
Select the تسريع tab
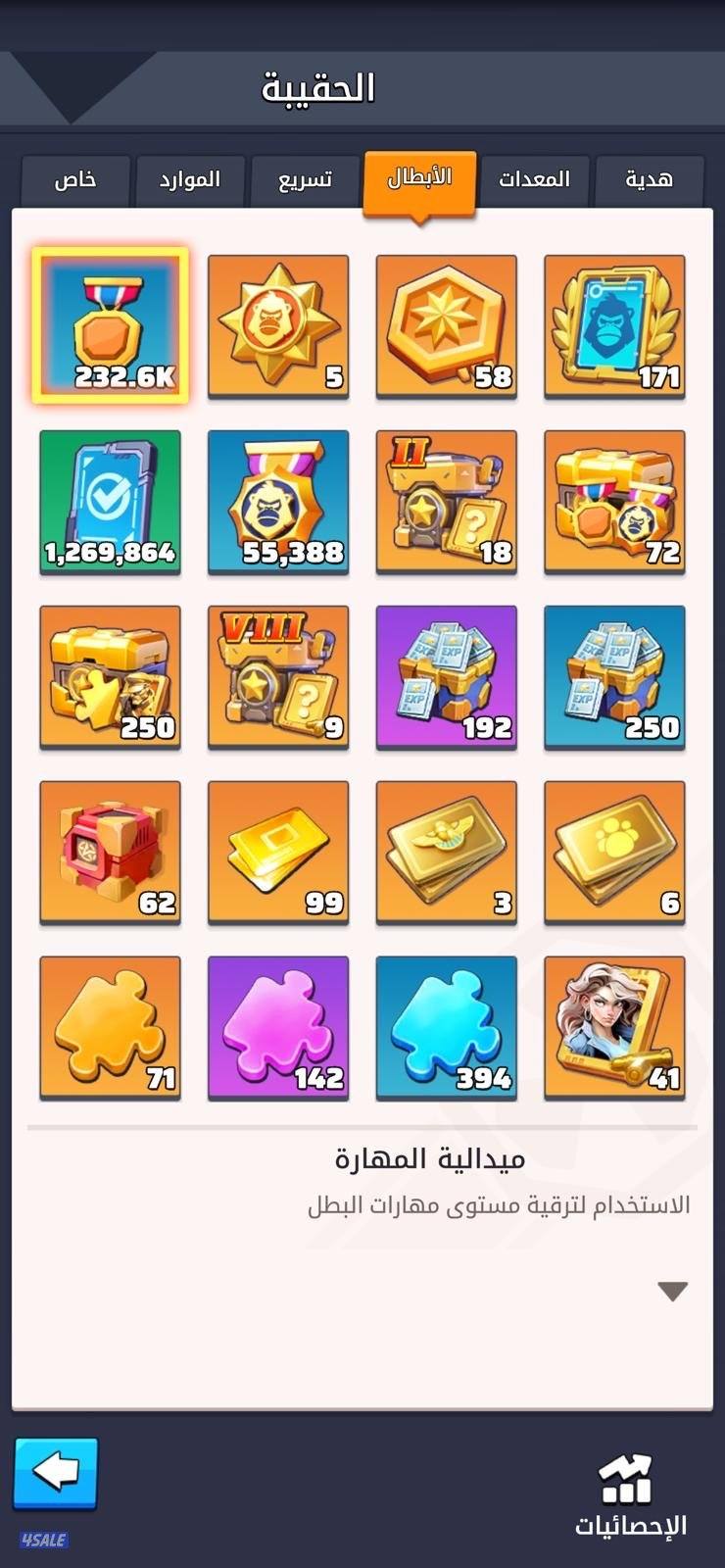(x=306, y=180)
